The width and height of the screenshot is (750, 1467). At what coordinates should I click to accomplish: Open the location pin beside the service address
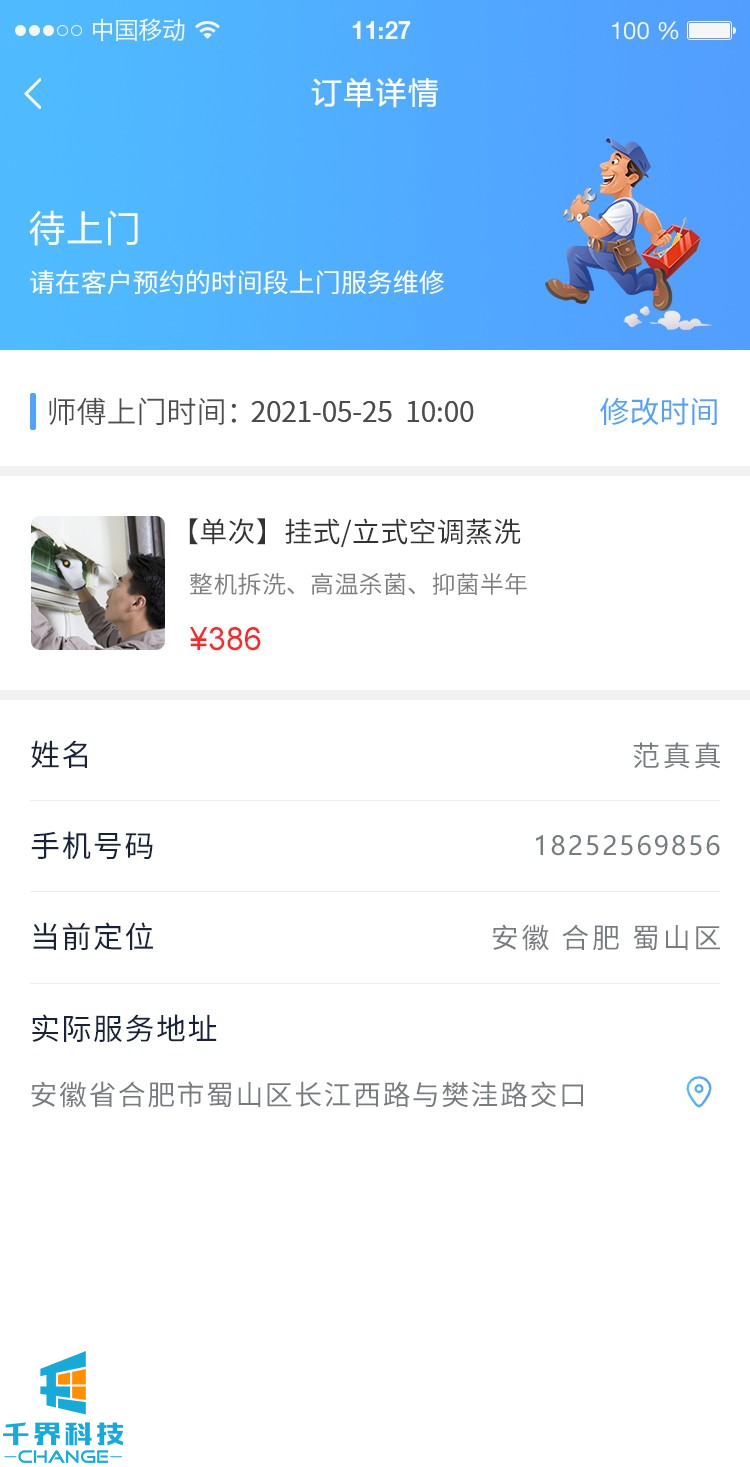(699, 1092)
